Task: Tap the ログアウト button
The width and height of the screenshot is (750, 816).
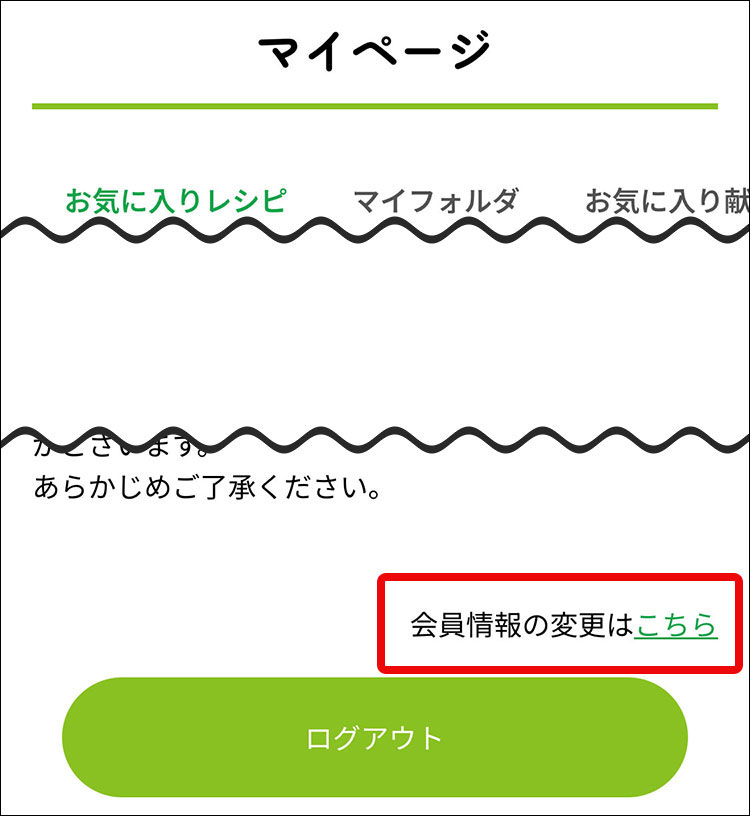Action: click(375, 738)
